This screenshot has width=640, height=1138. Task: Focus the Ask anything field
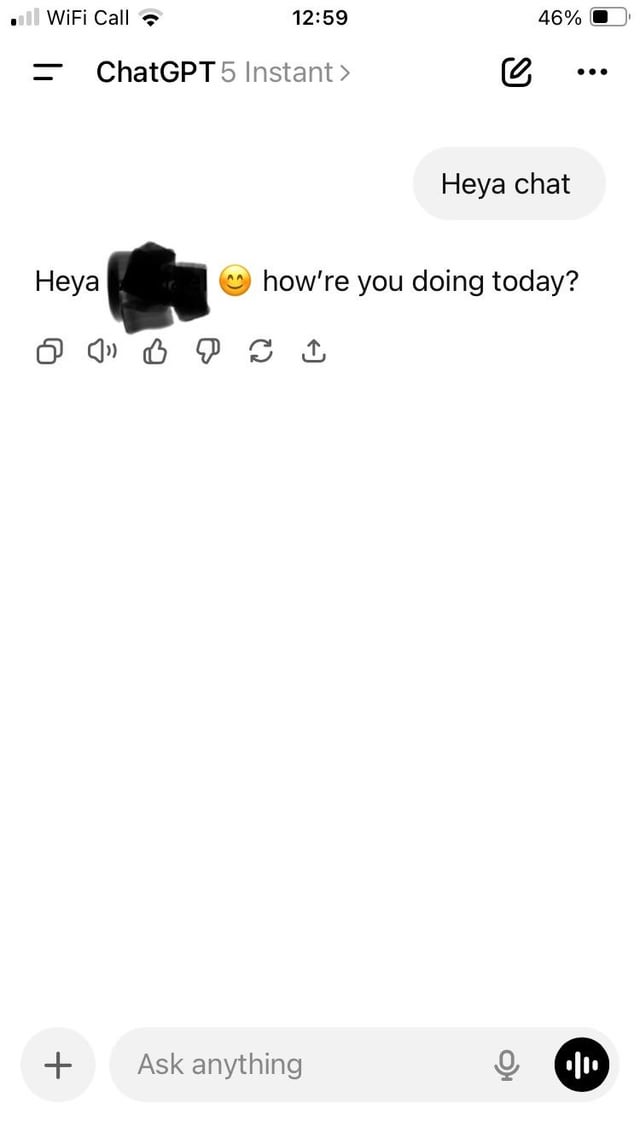click(300, 1065)
